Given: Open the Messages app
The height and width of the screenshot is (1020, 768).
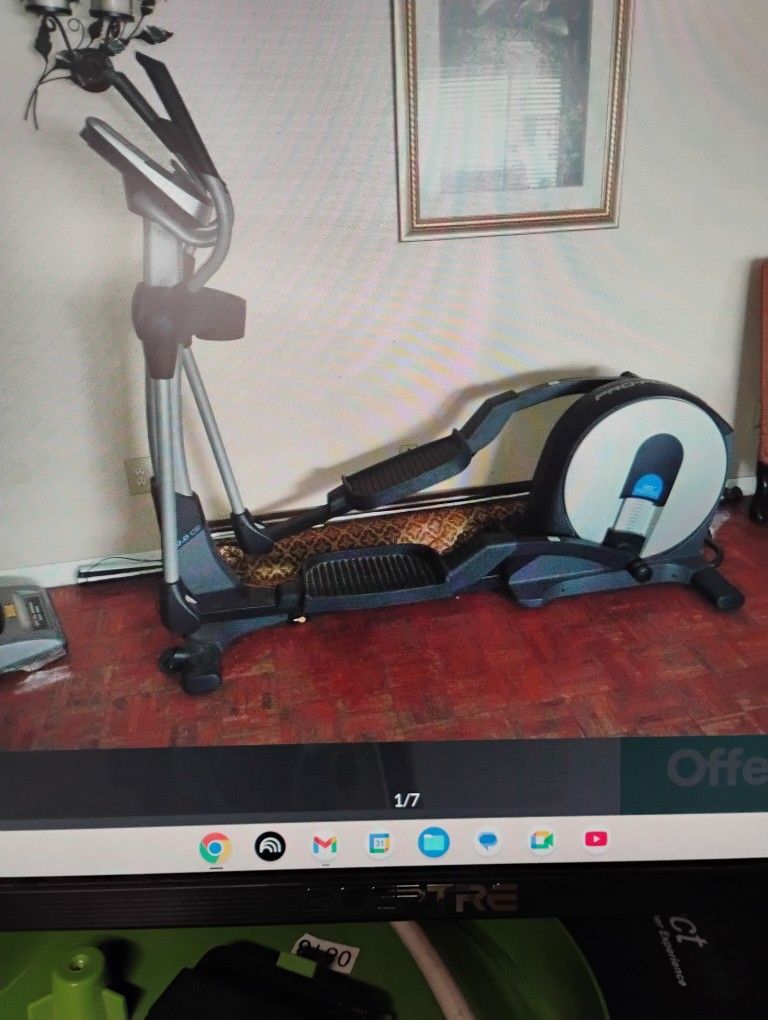Looking at the screenshot, I should (x=487, y=845).
